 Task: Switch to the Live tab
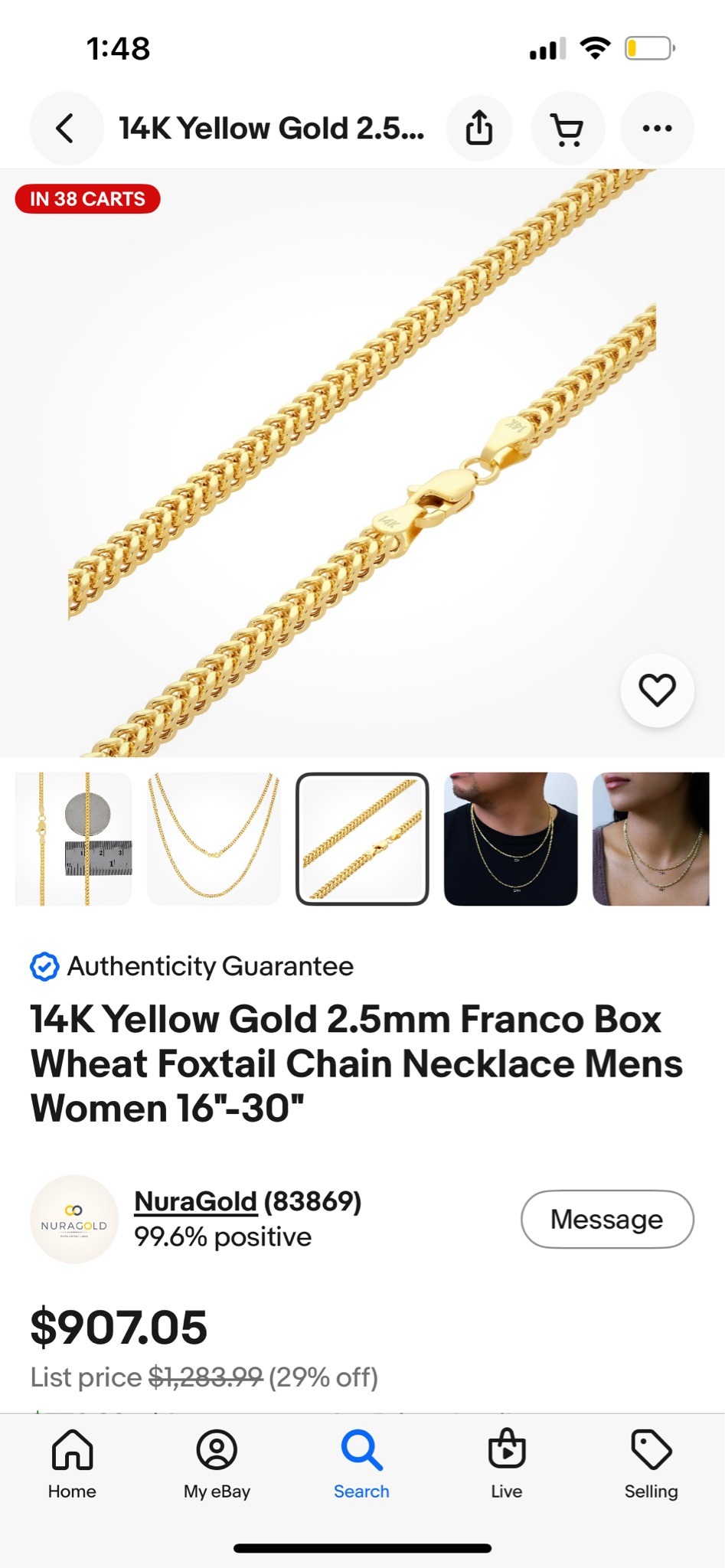(506, 1464)
